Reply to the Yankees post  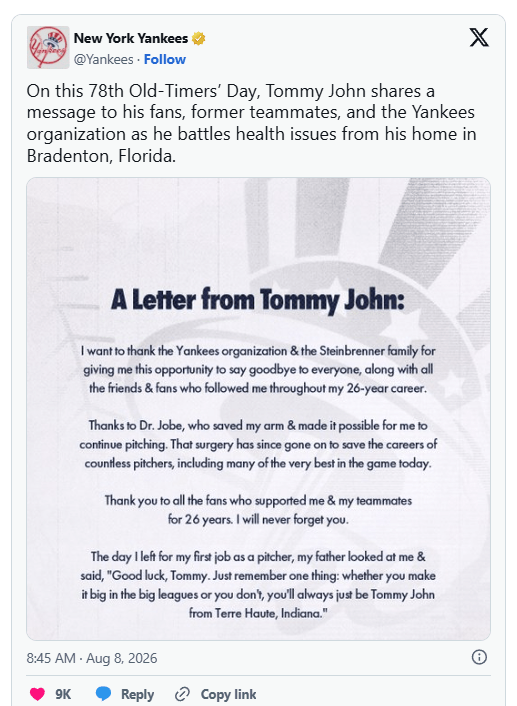coord(125,694)
